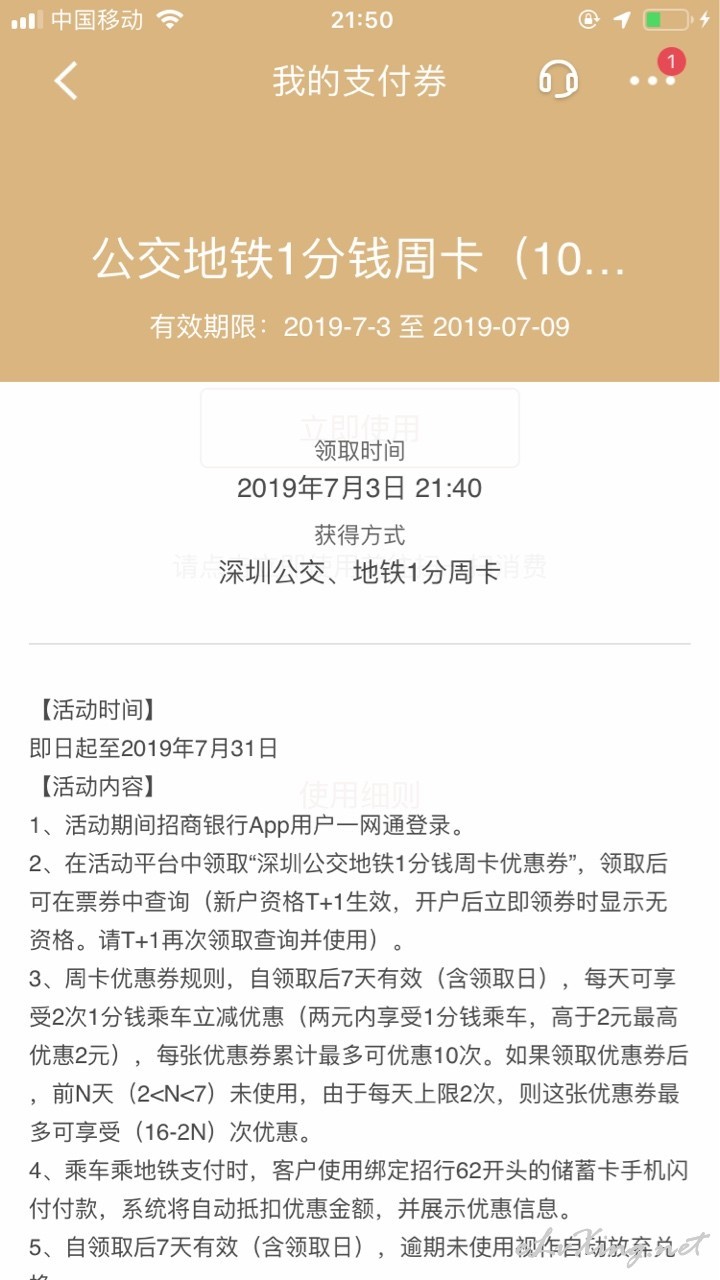Open customer service headset icon
Image resolution: width=720 pixels, height=1280 pixels.
[x=558, y=80]
